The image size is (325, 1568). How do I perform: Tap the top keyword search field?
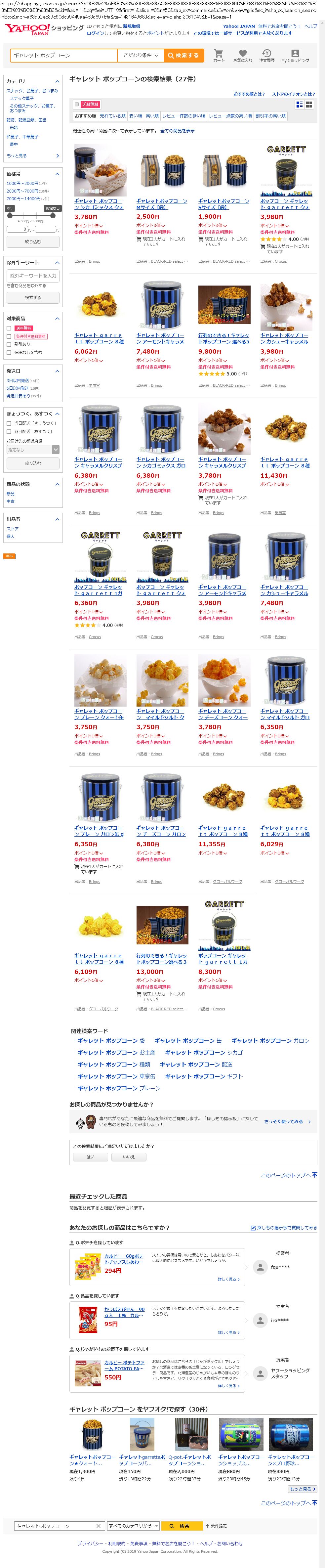click(x=63, y=55)
